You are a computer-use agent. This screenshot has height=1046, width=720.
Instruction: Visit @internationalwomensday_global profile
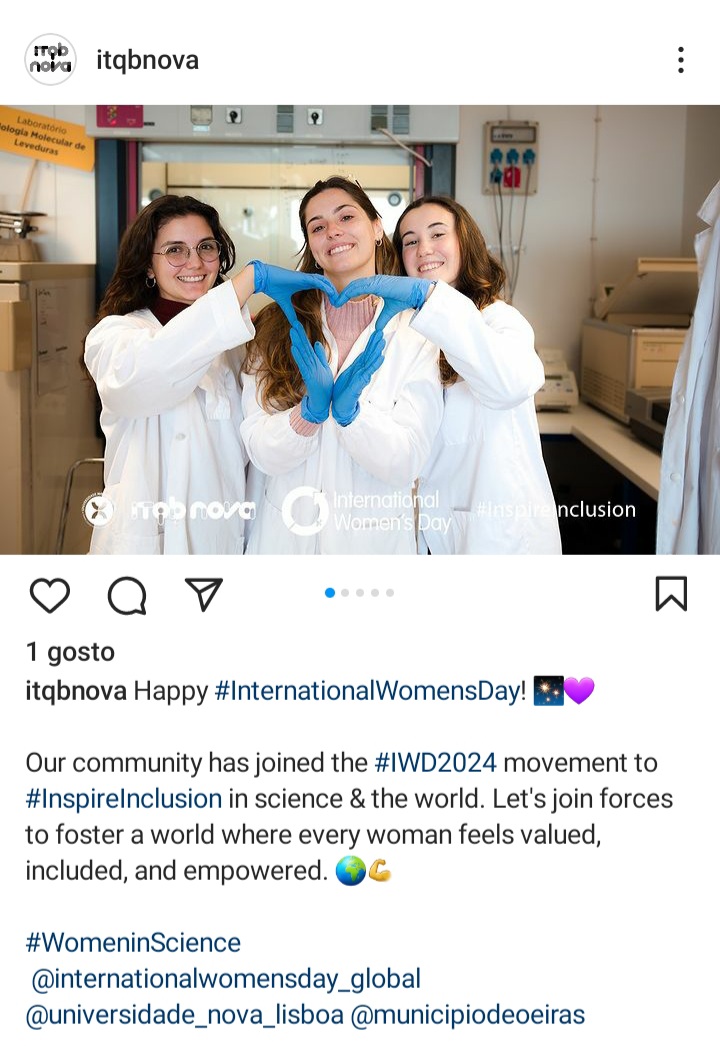point(226,978)
